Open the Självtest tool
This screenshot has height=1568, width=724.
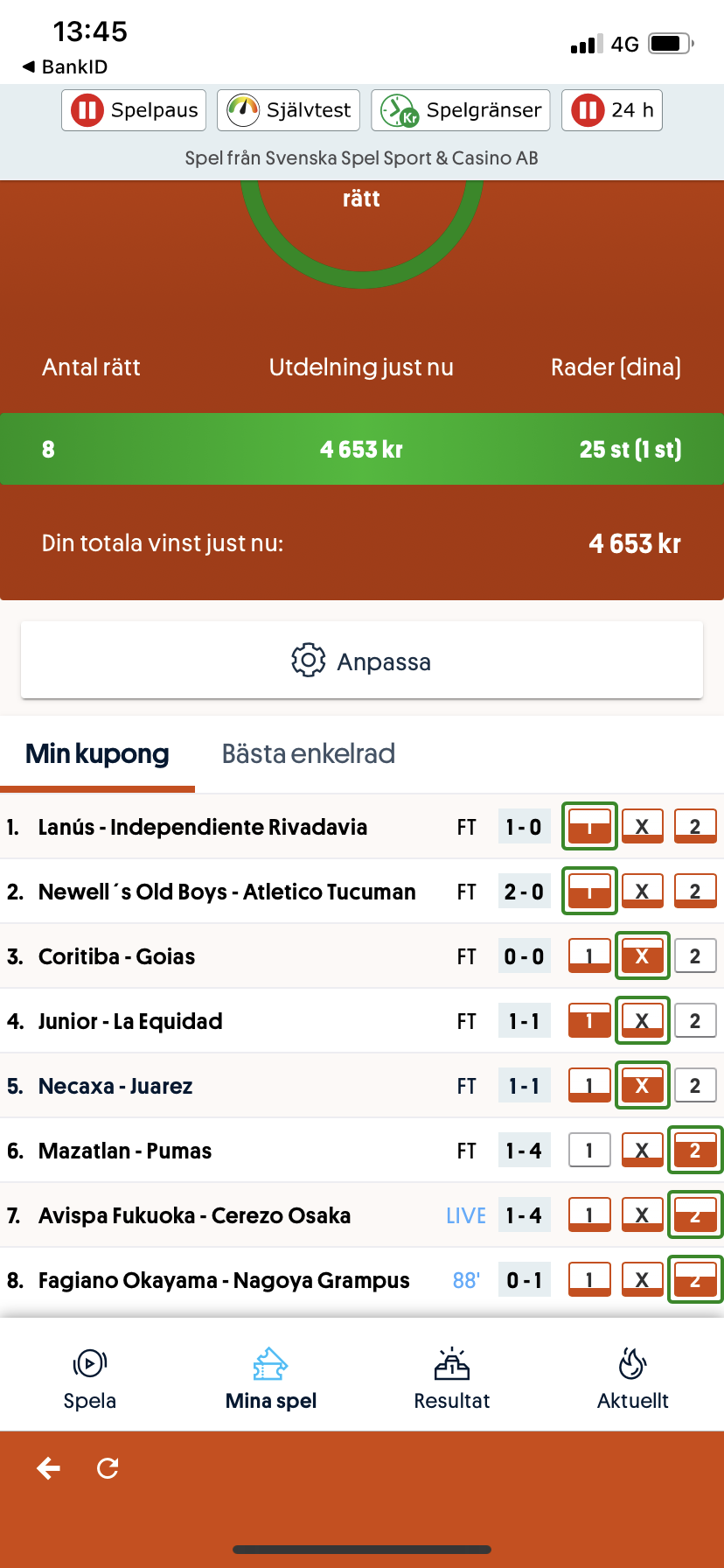tap(289, 110)
